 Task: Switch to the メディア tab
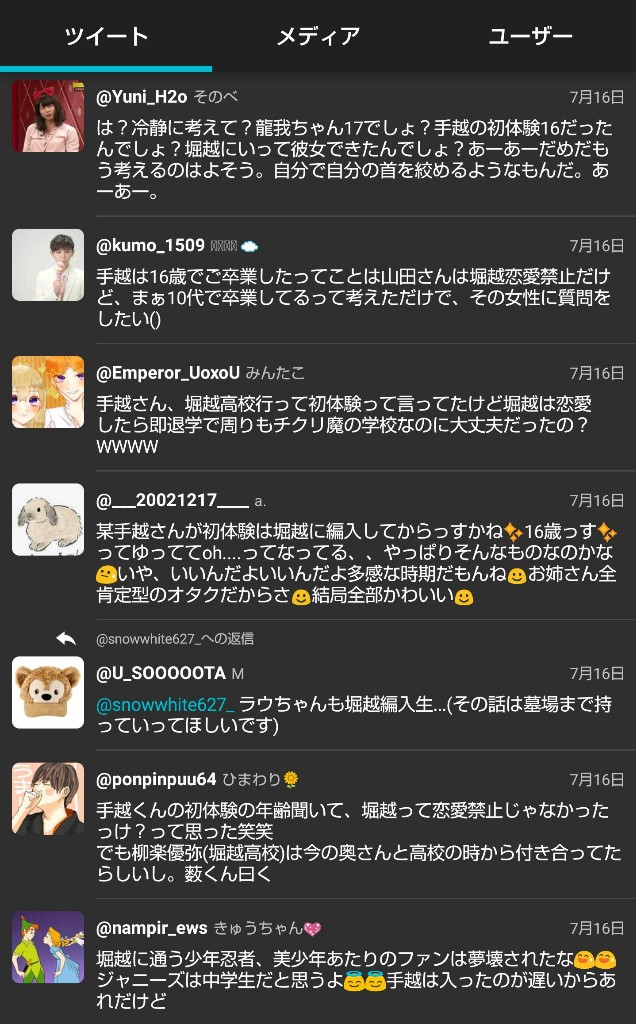(318, 37)
